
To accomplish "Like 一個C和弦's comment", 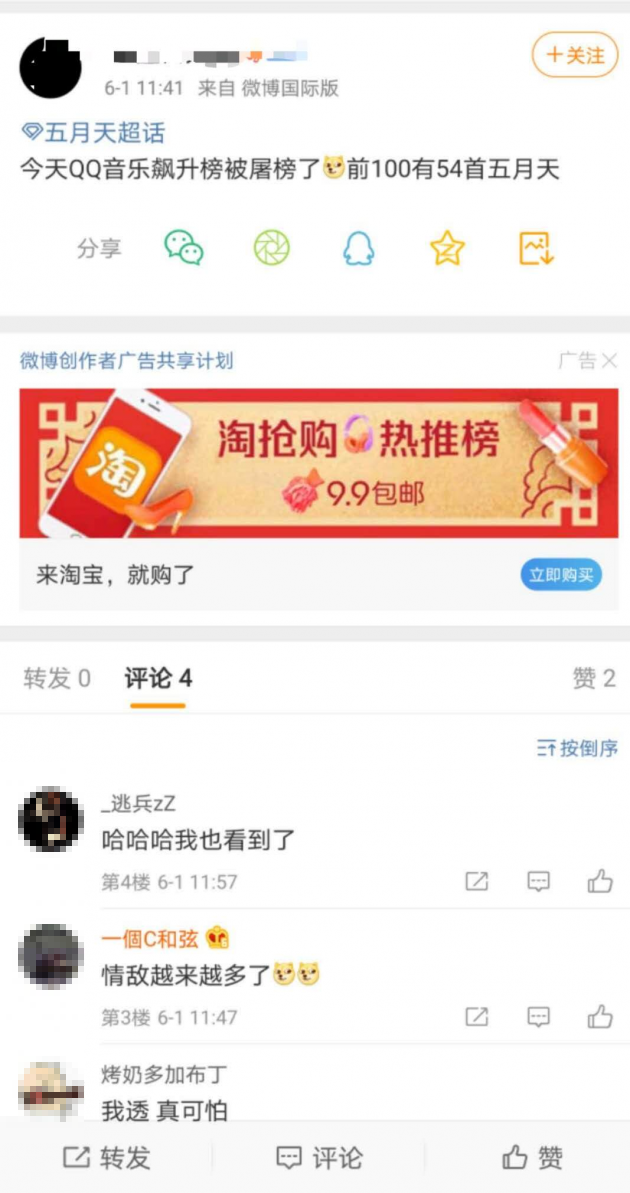I will 600,1017.
